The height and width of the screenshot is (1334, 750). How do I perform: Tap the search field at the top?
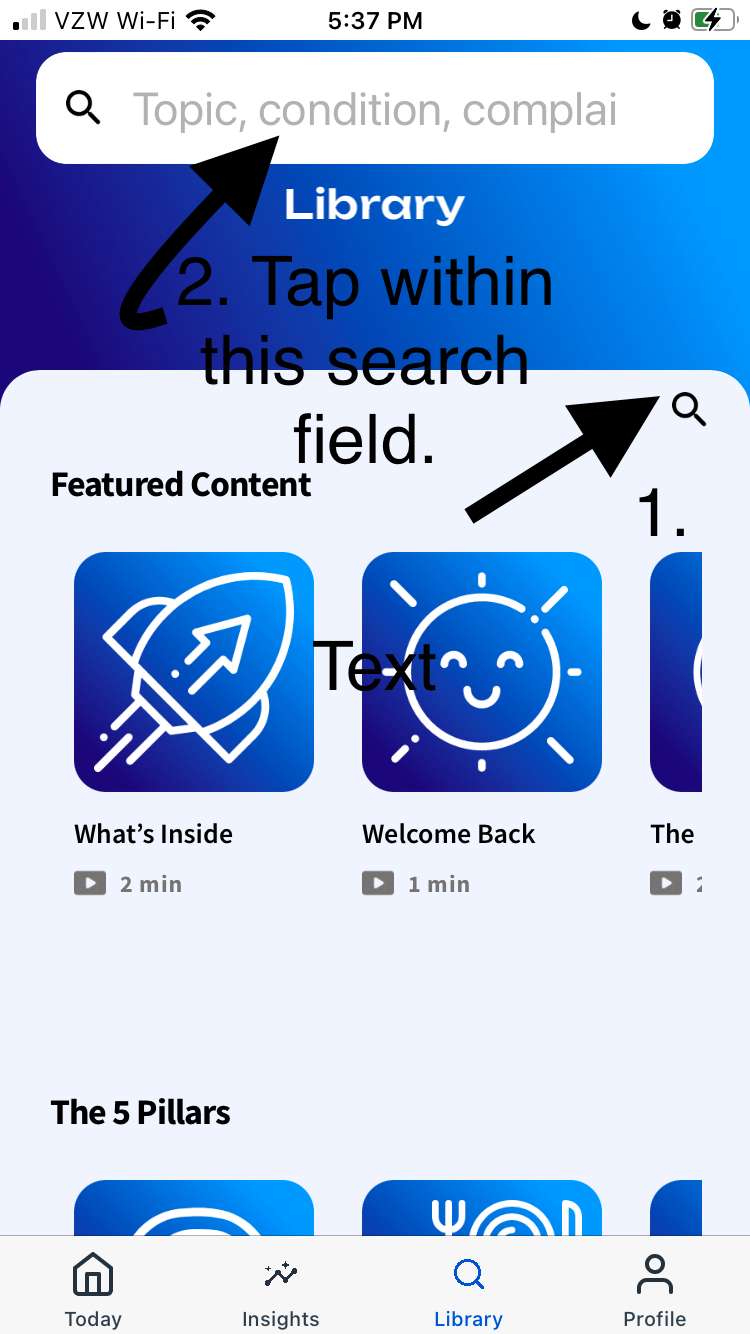tap(375, 109)
